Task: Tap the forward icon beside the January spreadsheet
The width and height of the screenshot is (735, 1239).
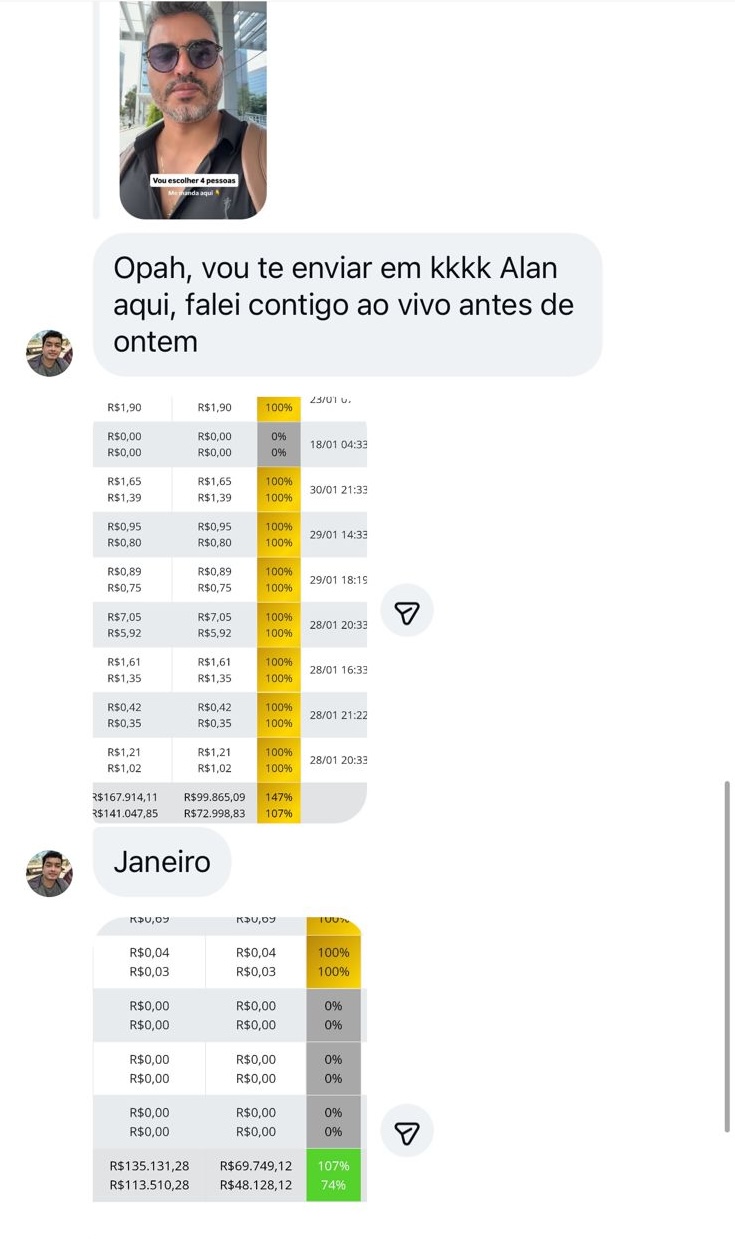Action: 406,1131
